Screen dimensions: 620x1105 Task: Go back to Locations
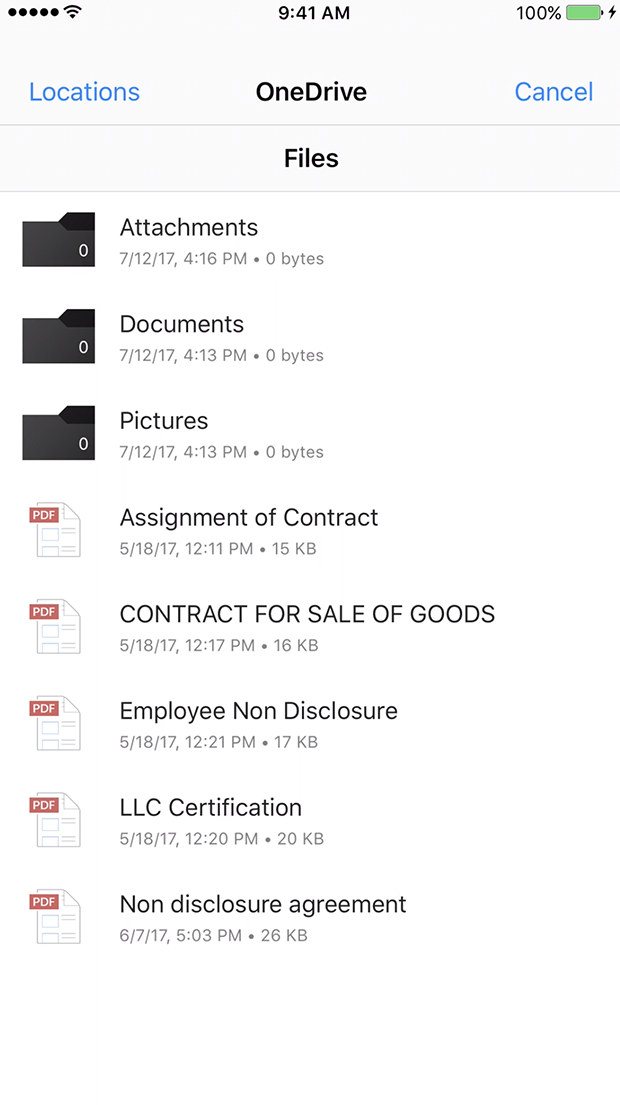click(84, 92)
